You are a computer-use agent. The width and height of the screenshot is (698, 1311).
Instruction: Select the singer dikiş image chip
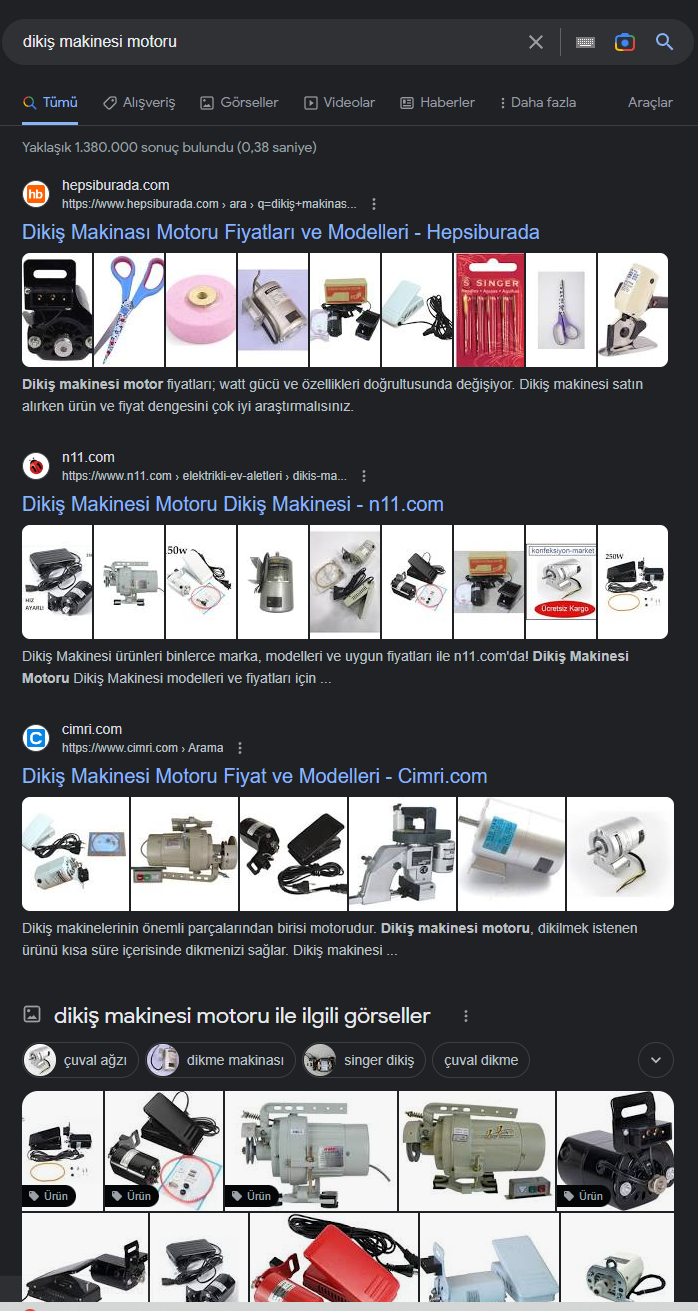tap(364, 1060)
